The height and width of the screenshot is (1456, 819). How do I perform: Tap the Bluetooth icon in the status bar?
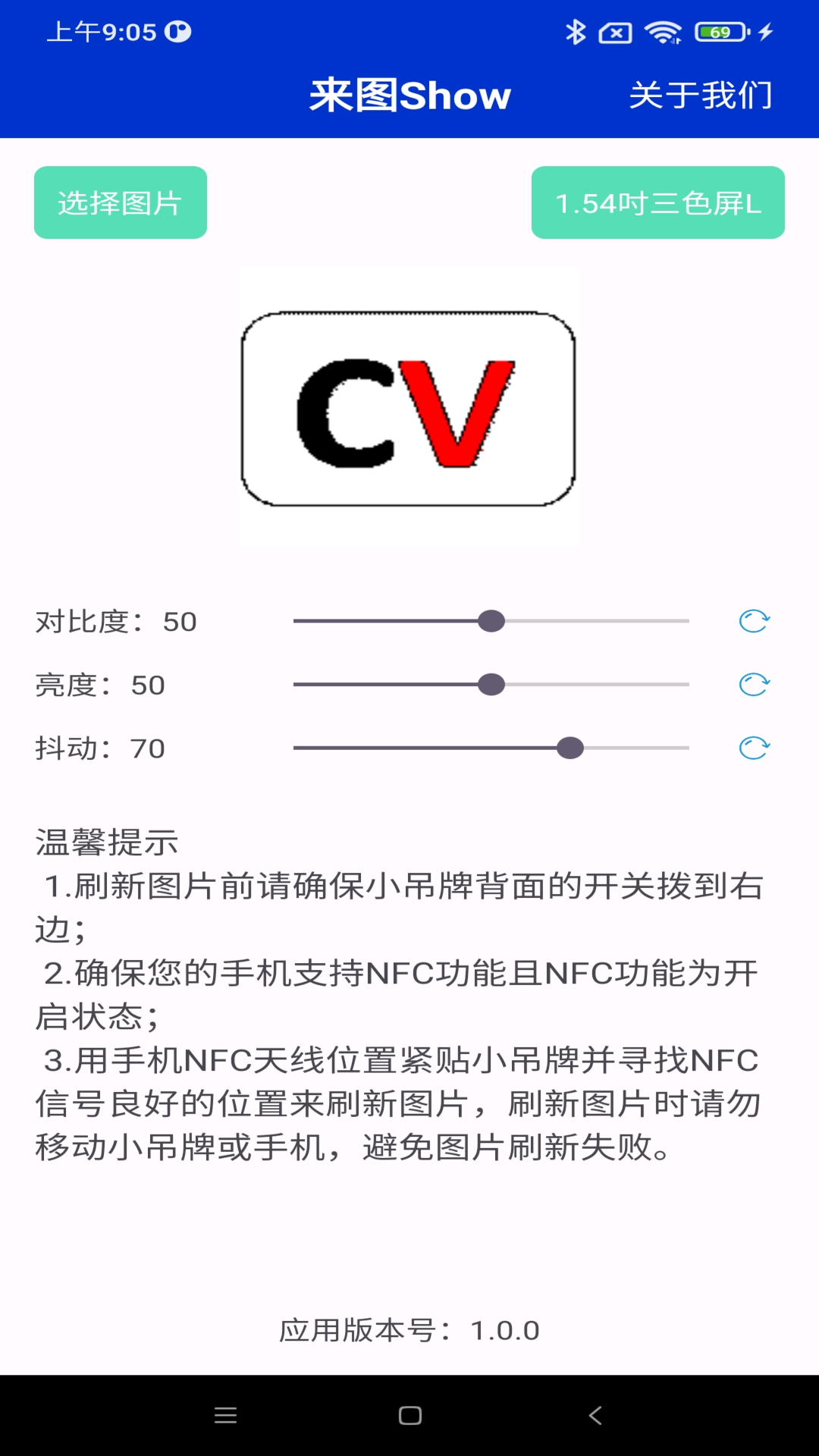pos(576,33)
